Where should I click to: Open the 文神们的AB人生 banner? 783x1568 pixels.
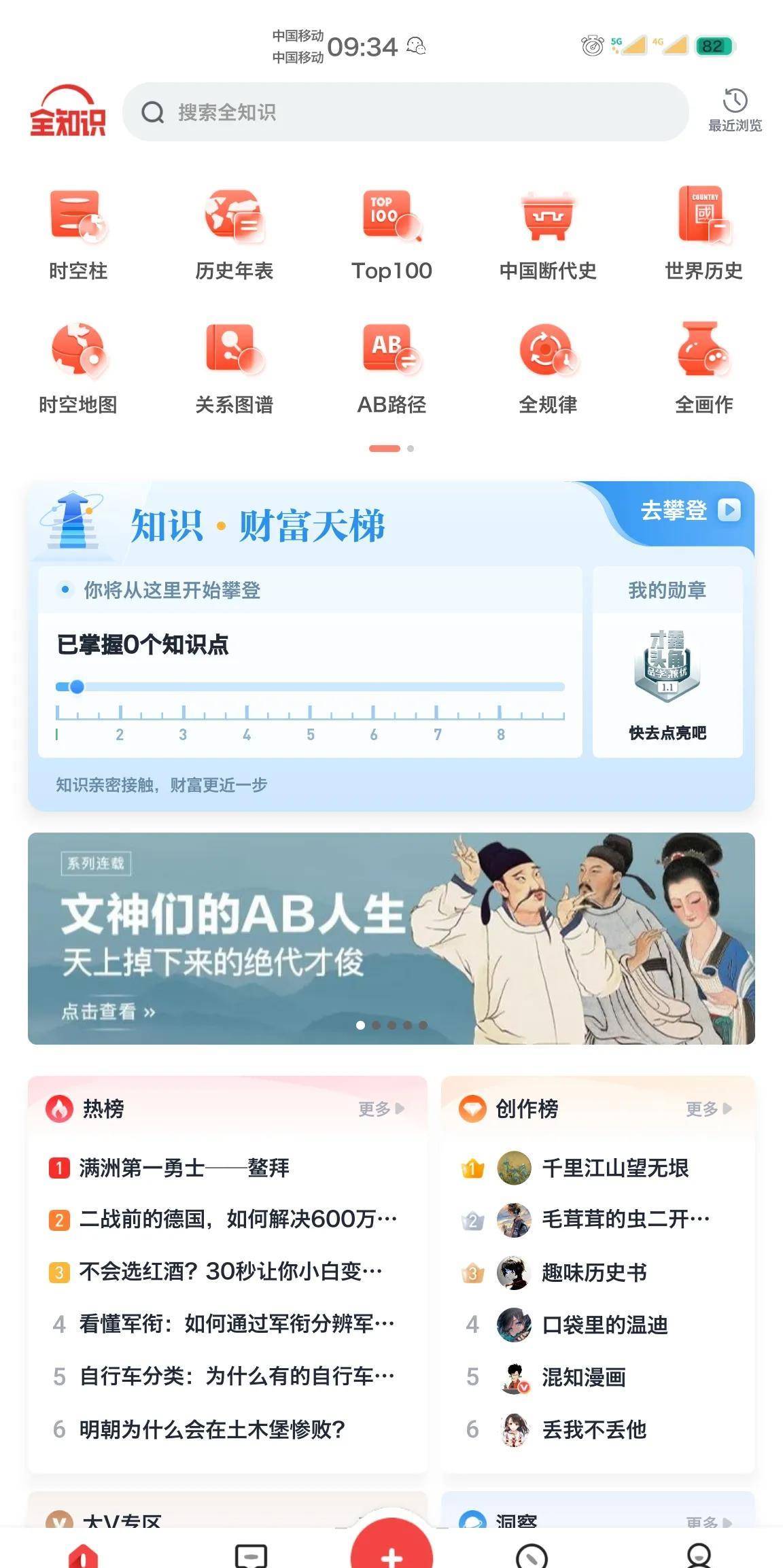coord(391,938)
